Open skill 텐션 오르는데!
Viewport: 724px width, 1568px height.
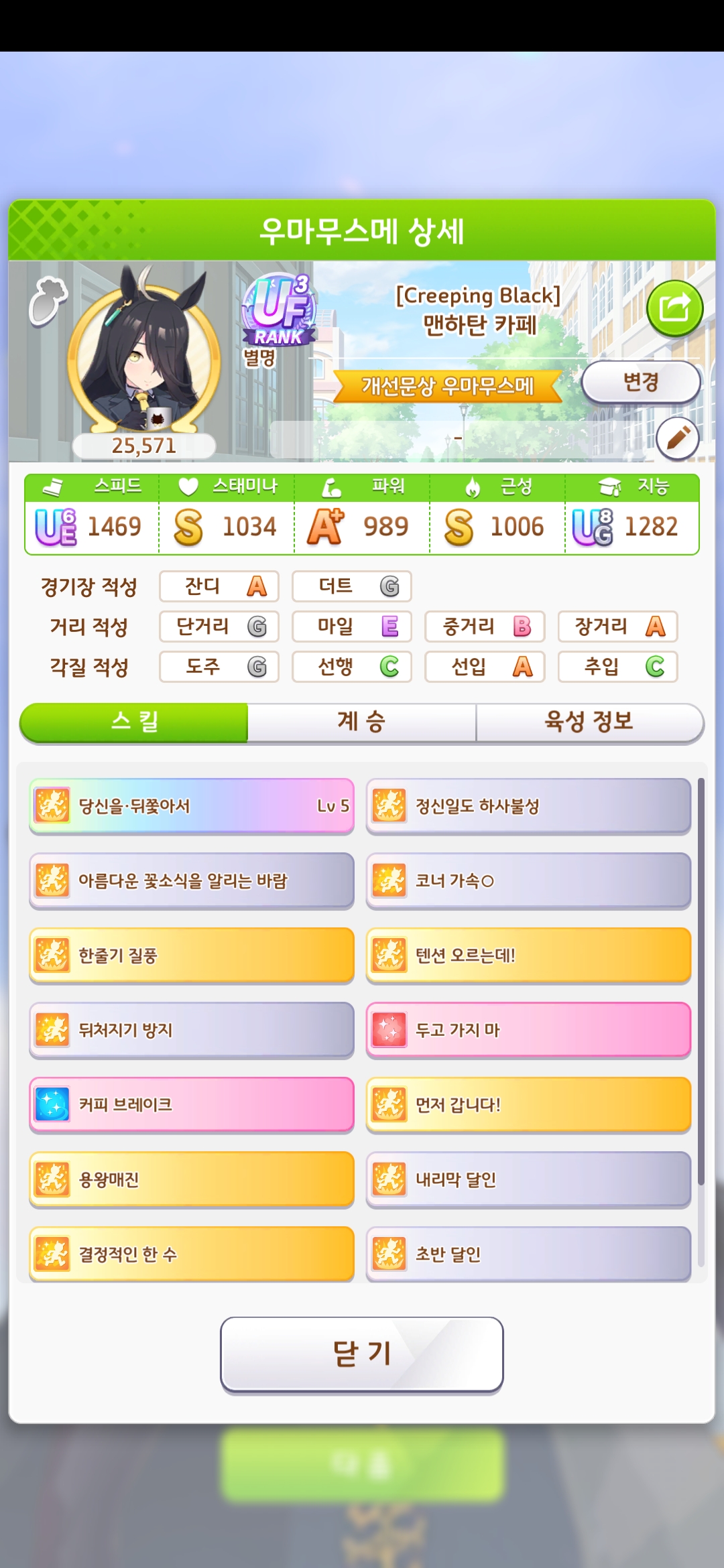tap(528, 956)
